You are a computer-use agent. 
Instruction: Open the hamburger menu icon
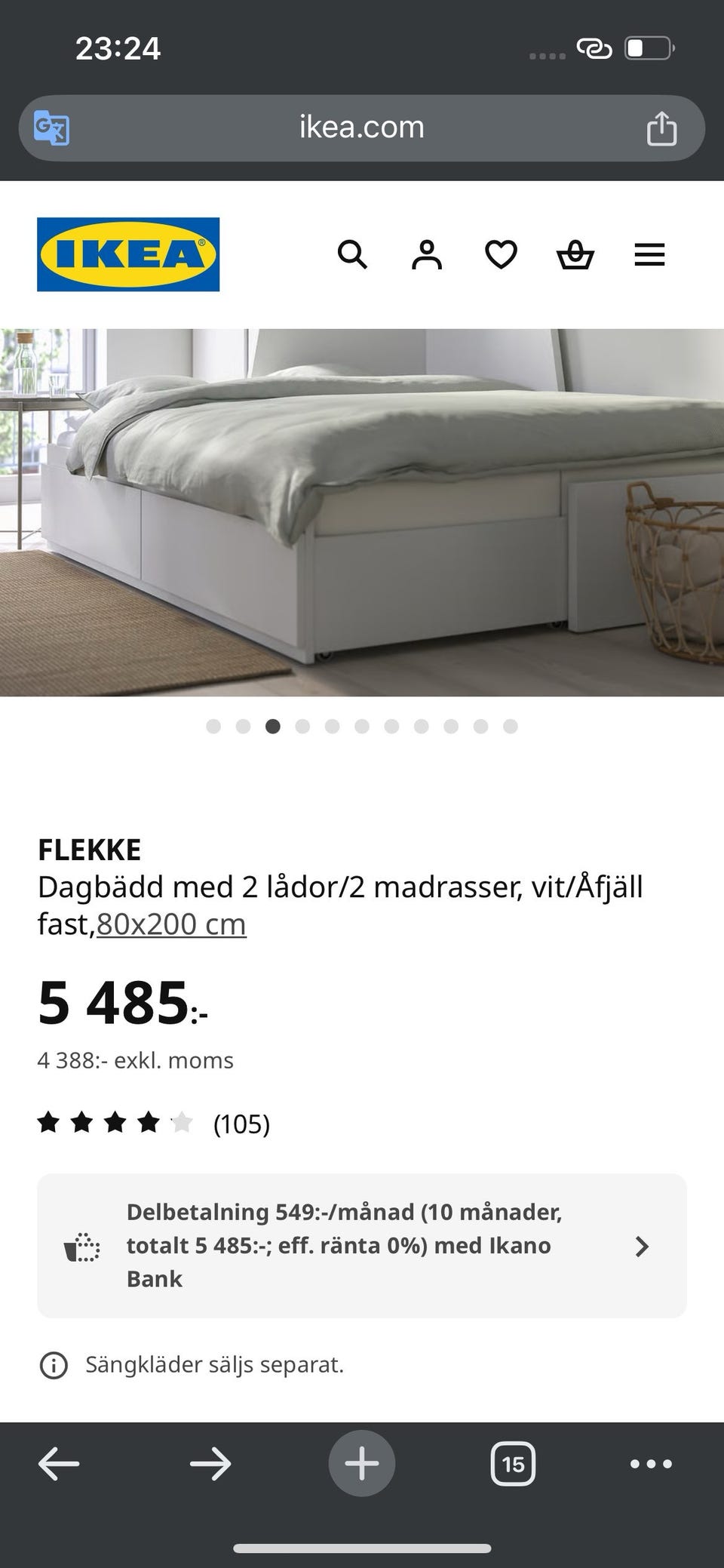(649, 255)
